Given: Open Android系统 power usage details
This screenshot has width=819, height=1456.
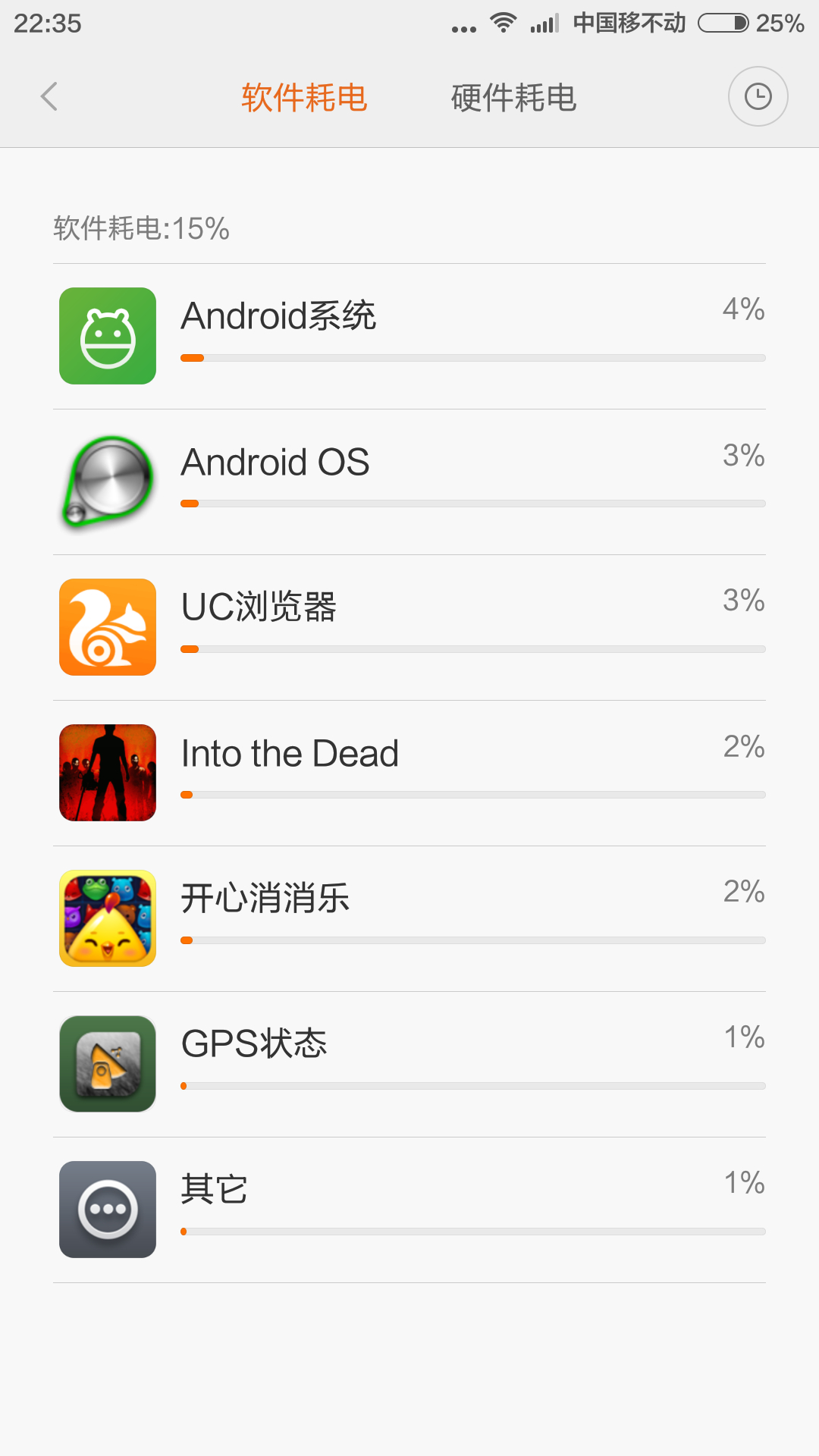Looking at the screenshot, I should [x=409, y=337].
